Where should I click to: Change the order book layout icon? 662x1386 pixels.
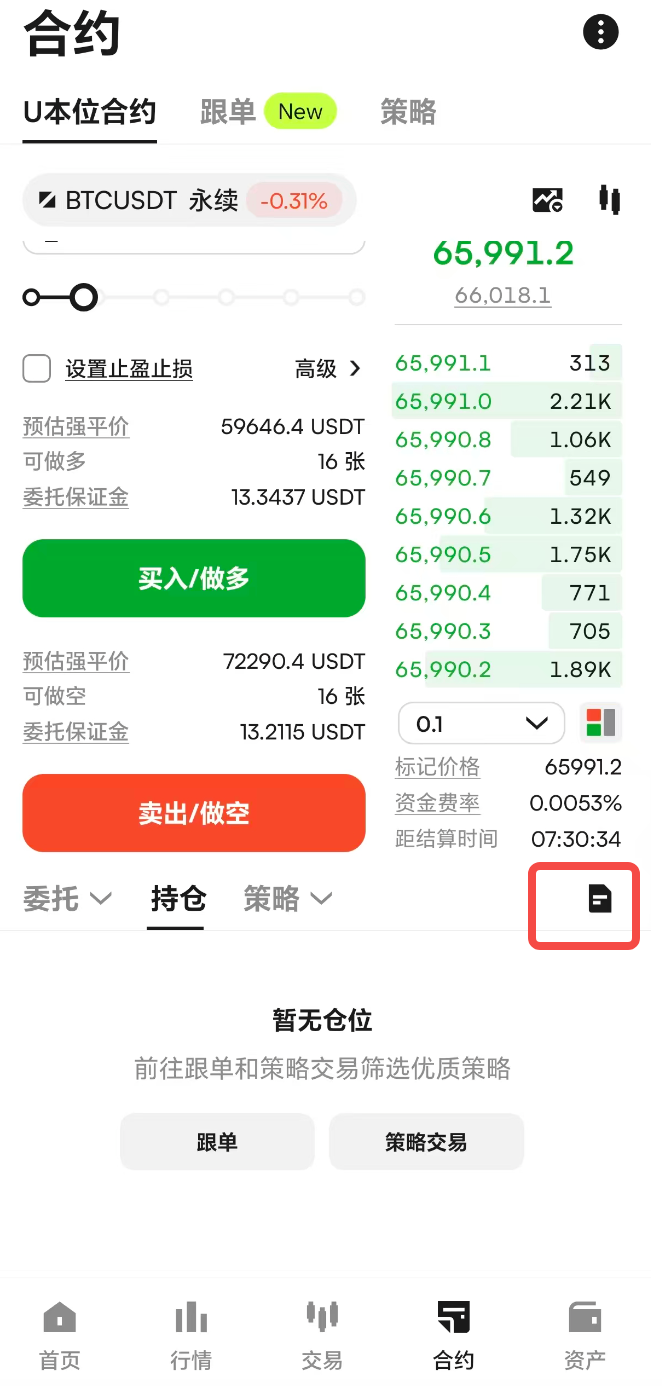point(601,723)
